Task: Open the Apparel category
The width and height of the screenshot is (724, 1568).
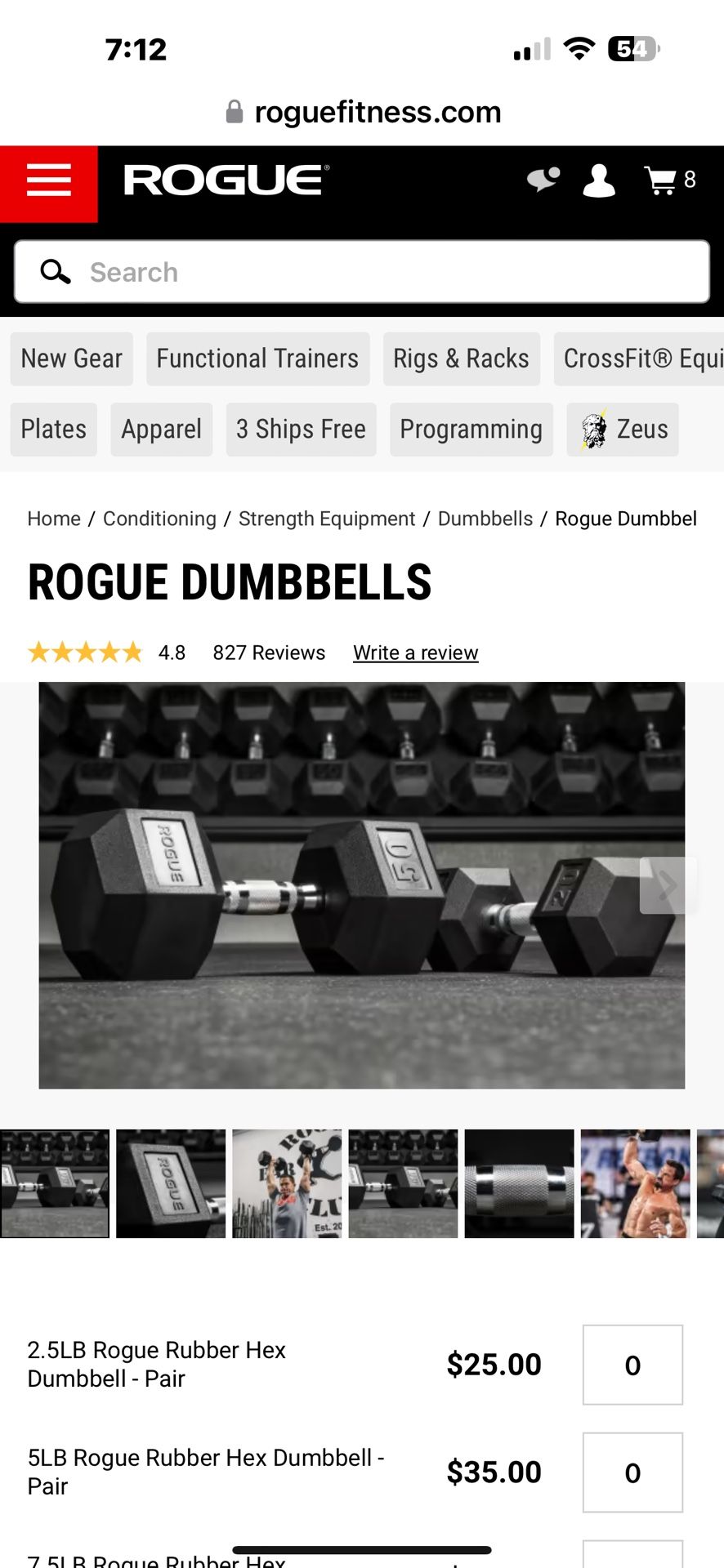Action: pos(161,429)
